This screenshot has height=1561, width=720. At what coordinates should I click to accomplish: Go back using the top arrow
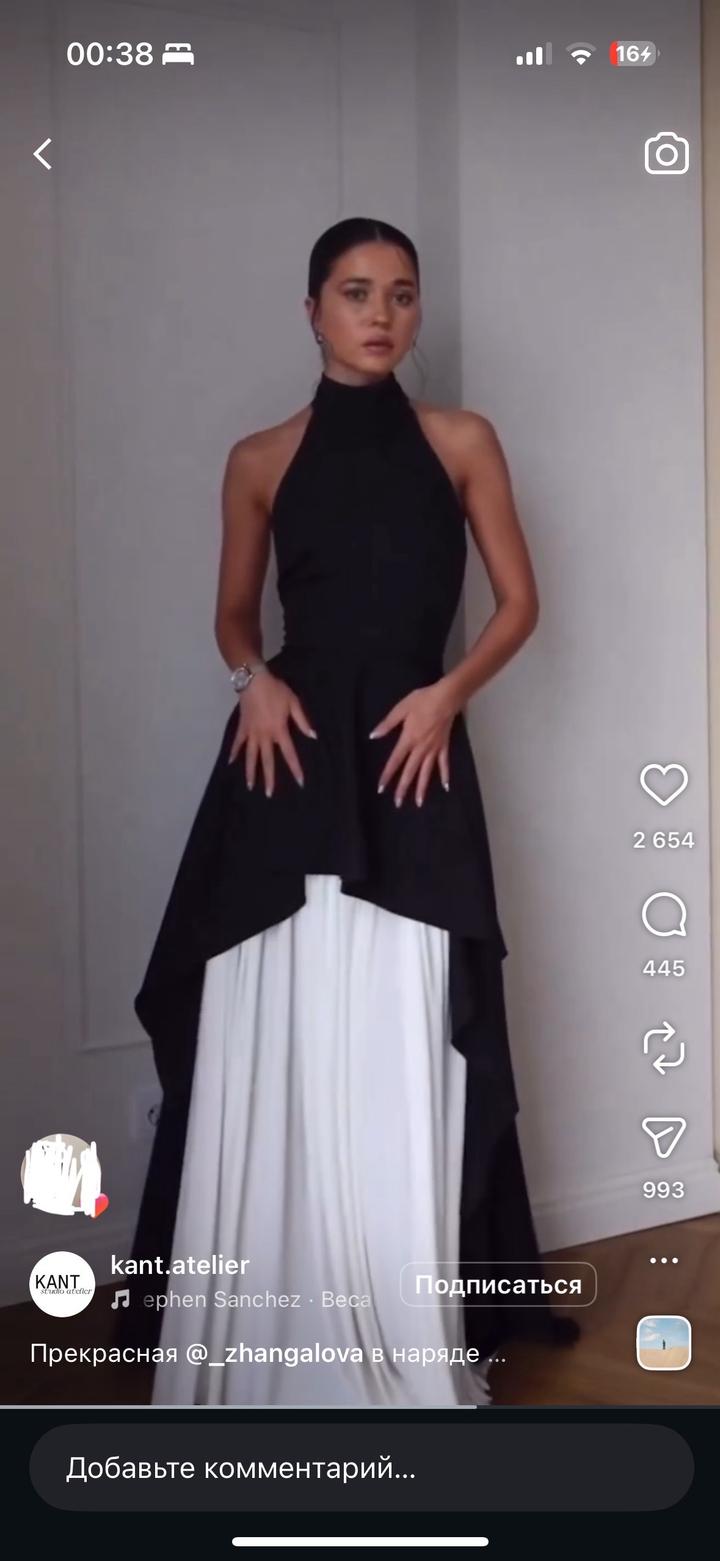42,154
